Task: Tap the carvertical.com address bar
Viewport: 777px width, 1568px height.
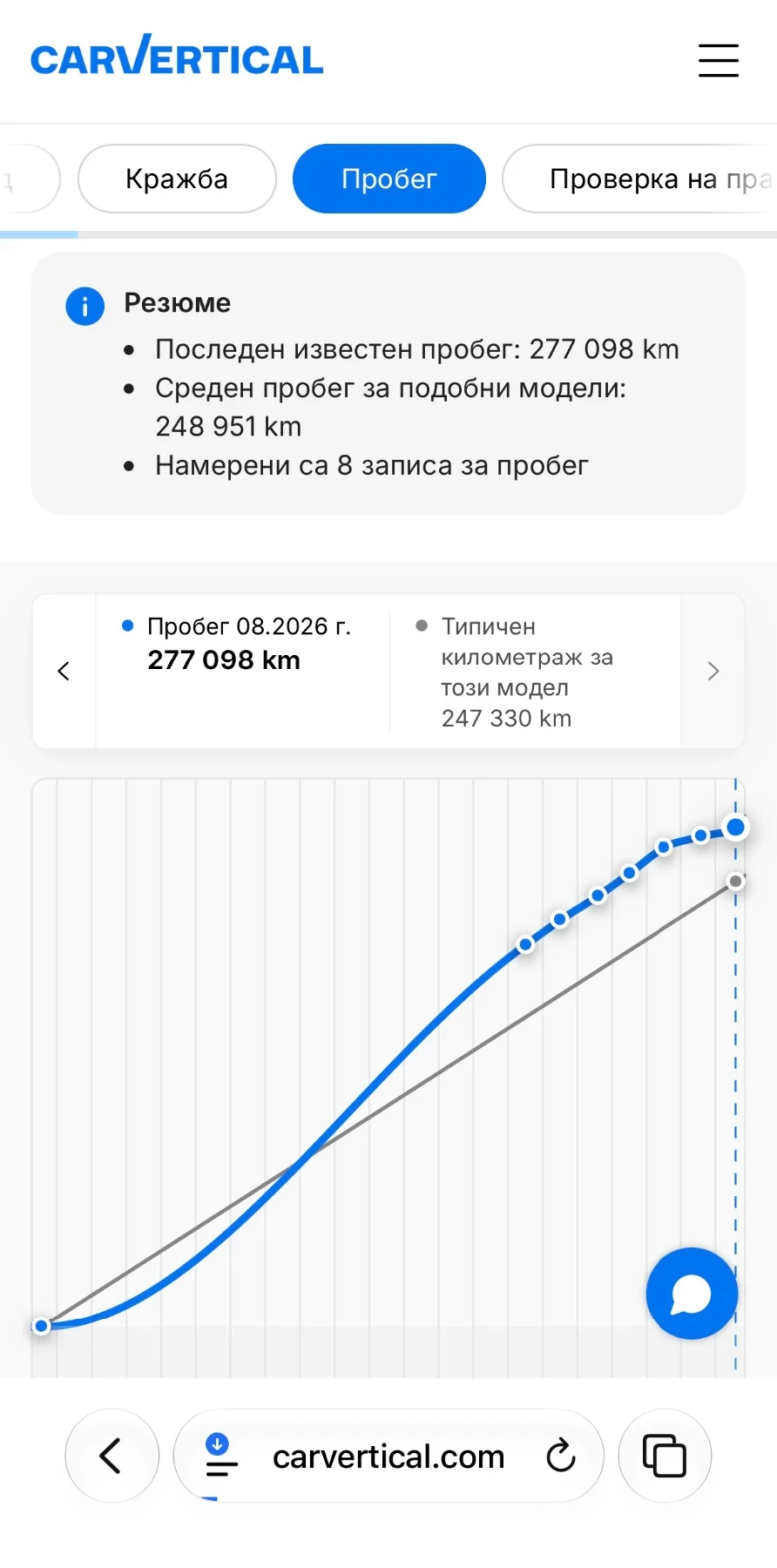Action: [388, 1456]
